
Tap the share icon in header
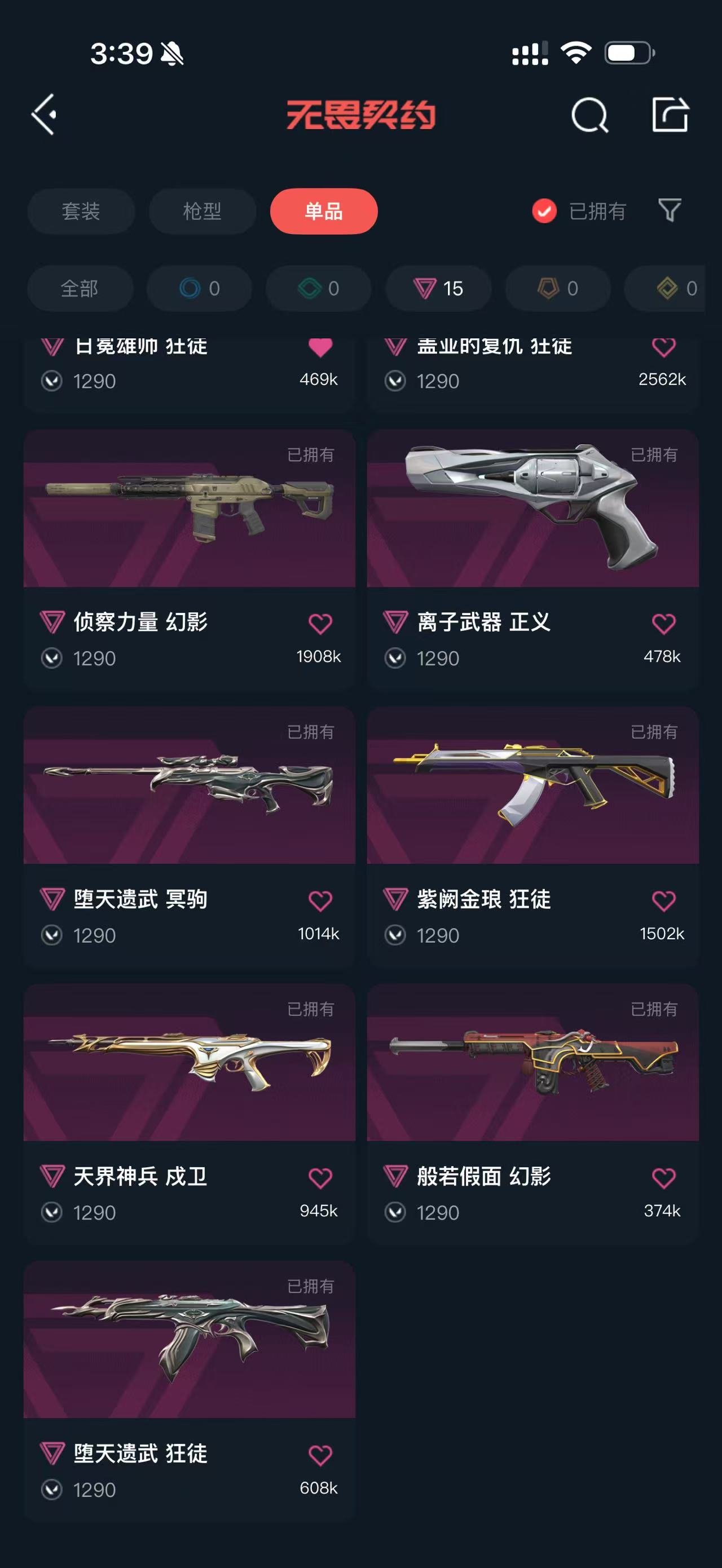[x=670, y=114]
